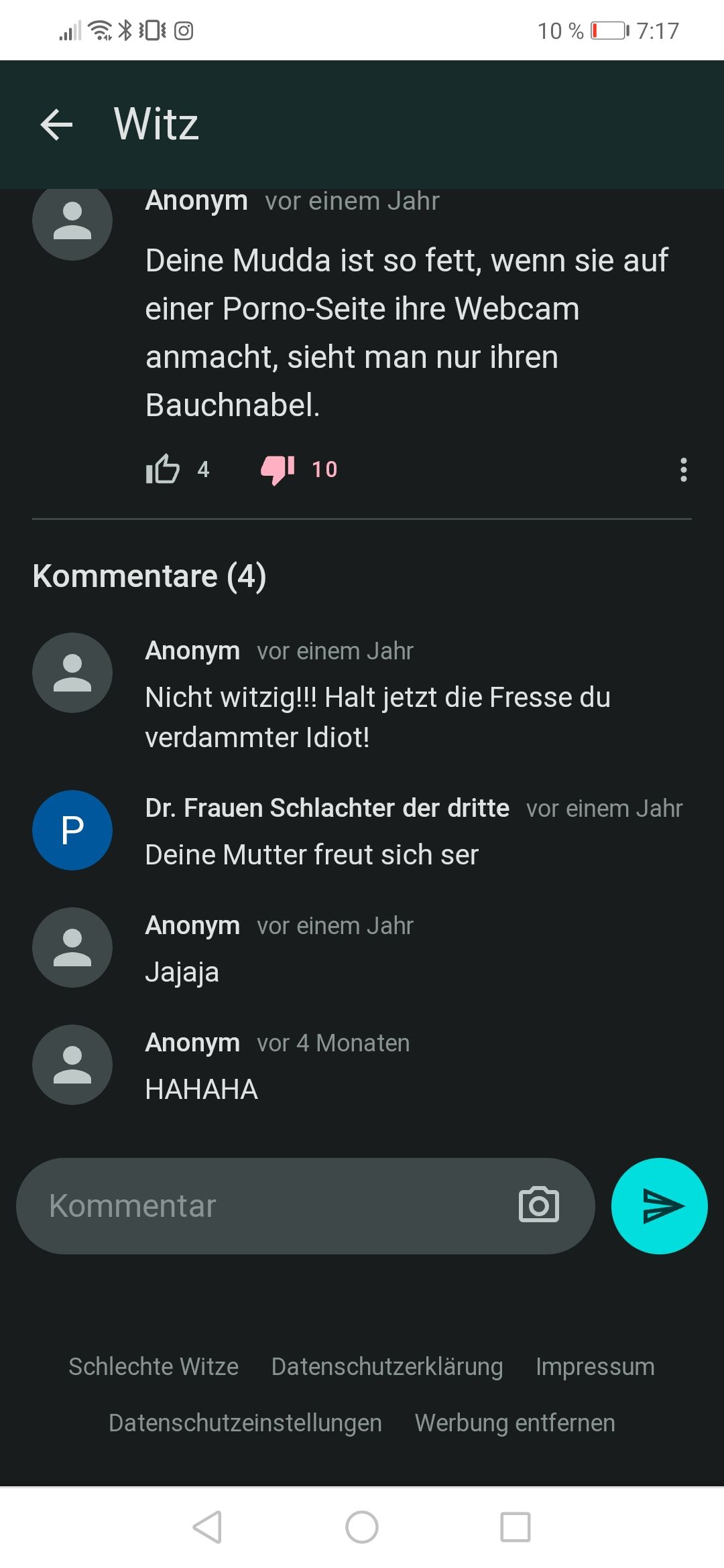Open the Schlechte Witze link

click(x=154, y=1366)
